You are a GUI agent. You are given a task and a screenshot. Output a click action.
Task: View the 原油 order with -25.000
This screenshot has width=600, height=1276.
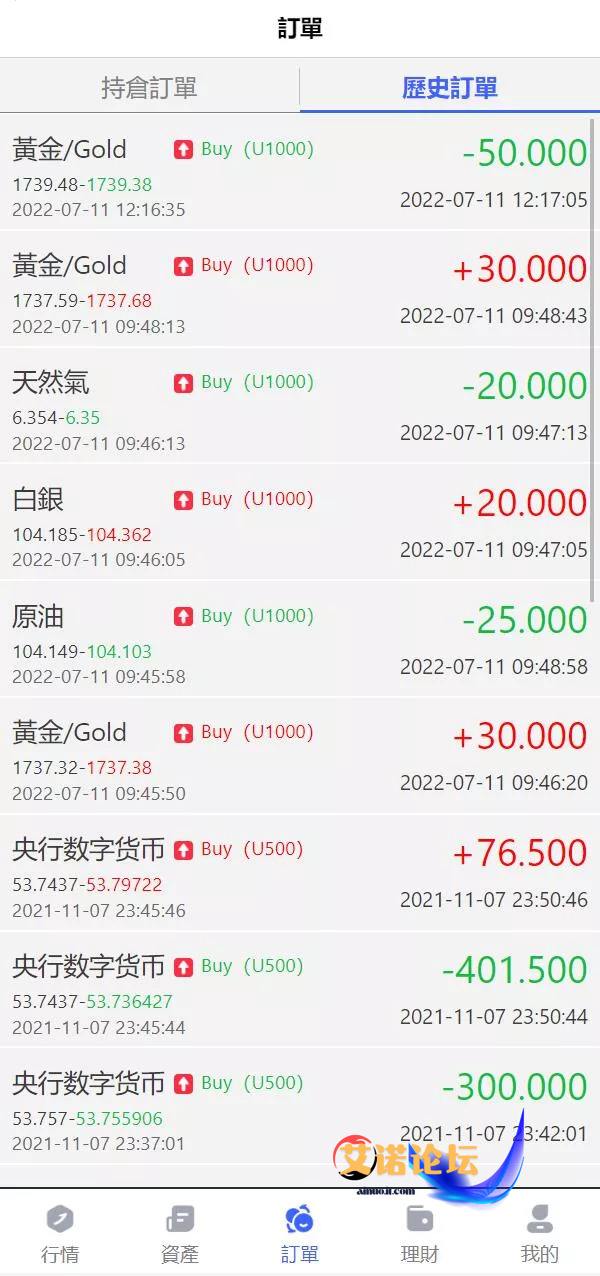(300, 640)
